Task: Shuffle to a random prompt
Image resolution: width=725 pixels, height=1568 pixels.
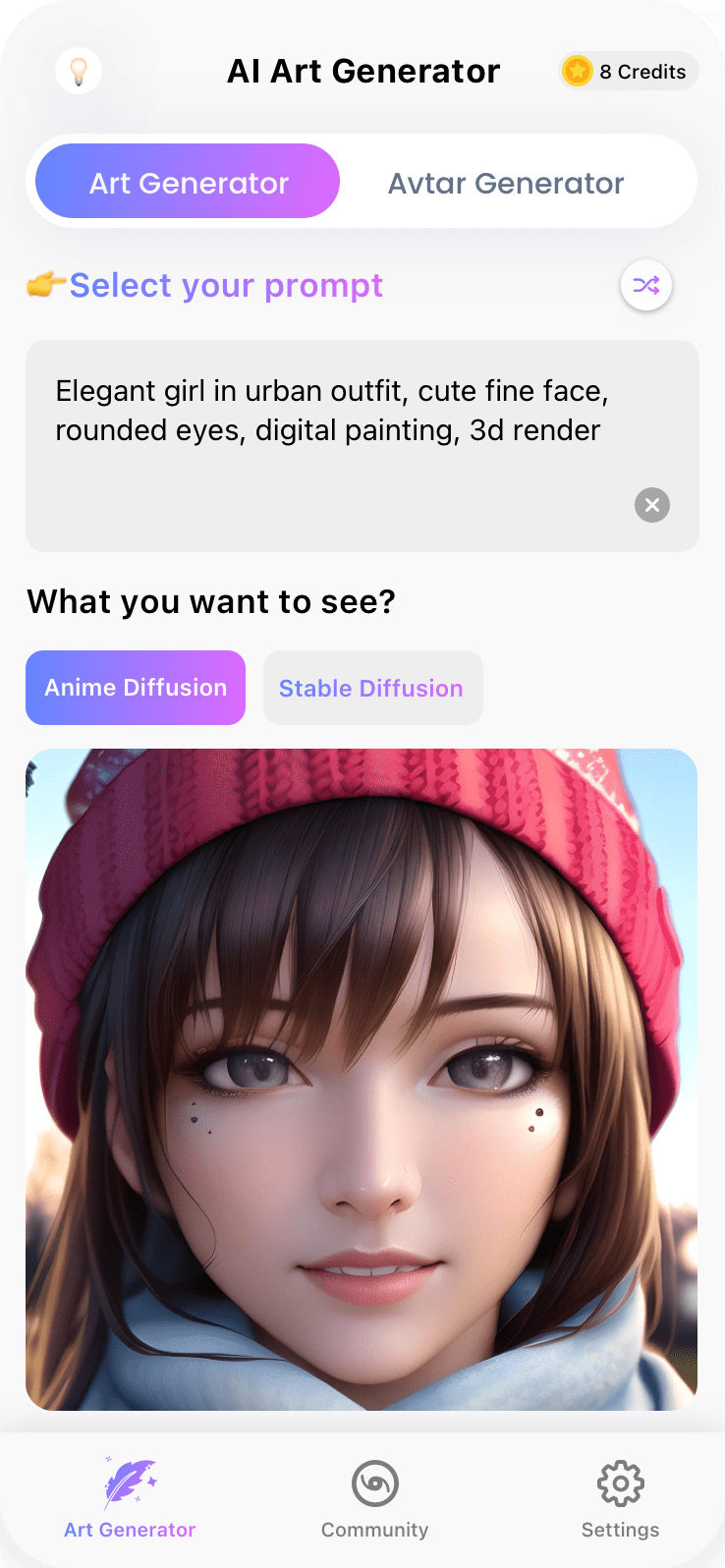Action: click(646, 286)
